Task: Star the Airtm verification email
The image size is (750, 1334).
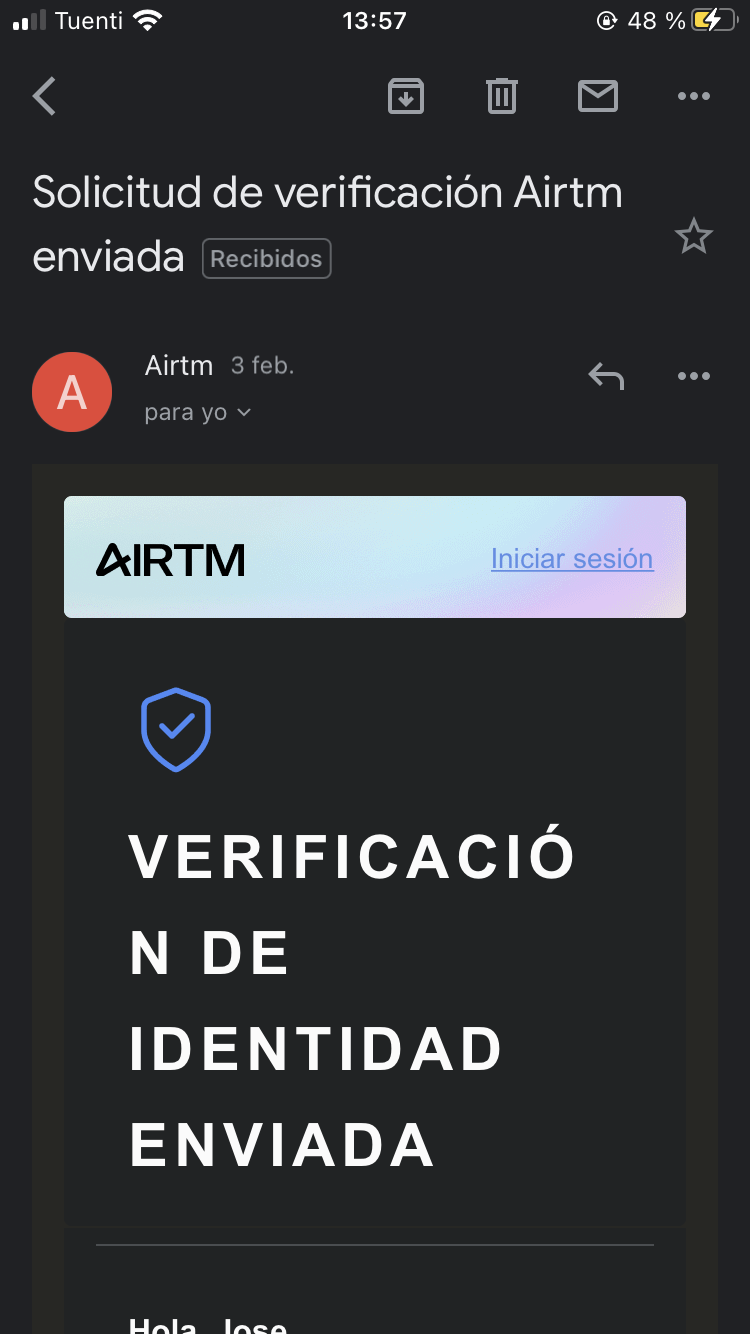Action: coord(693,237)
